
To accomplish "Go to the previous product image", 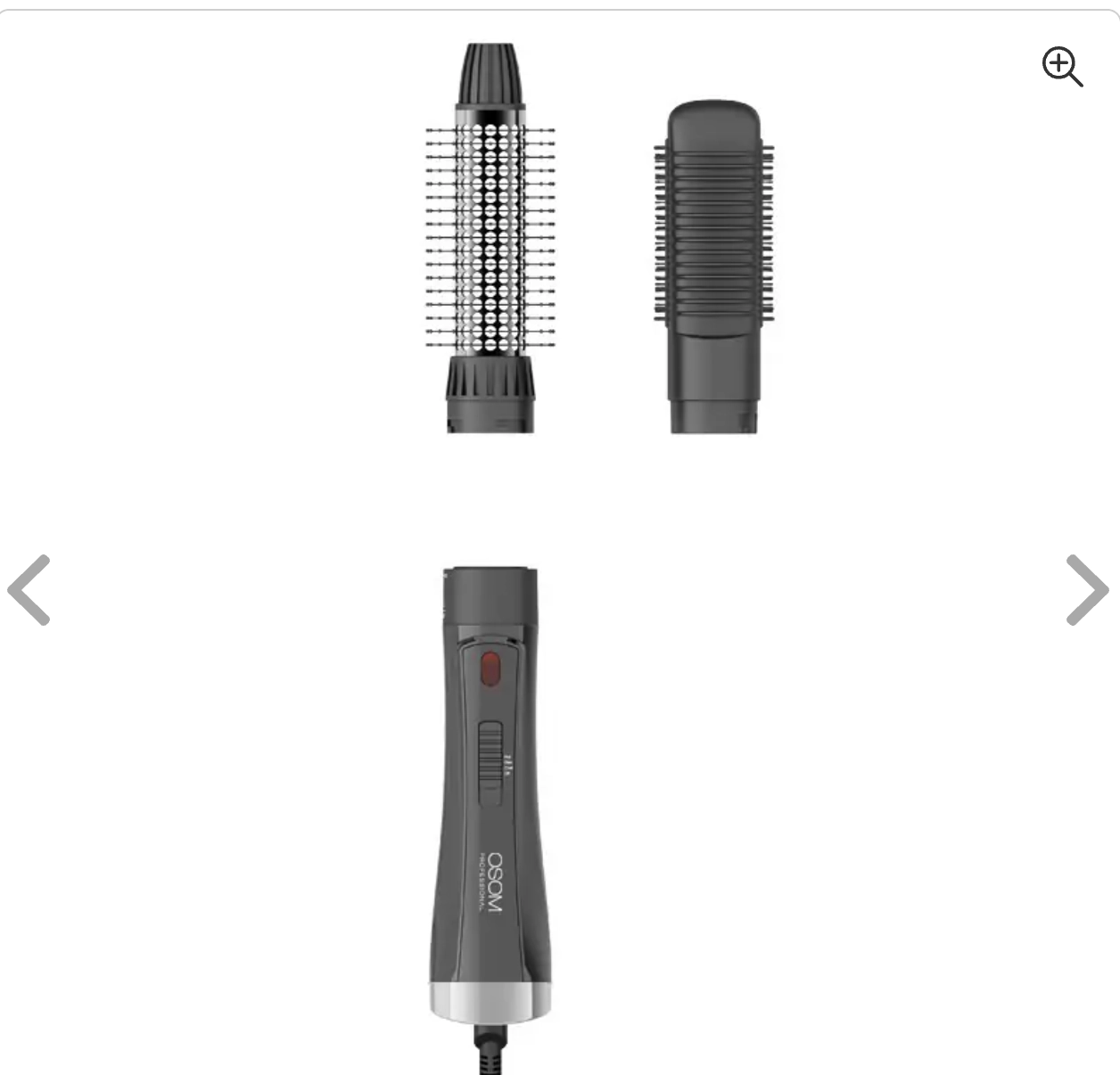I will coord(29,590).
